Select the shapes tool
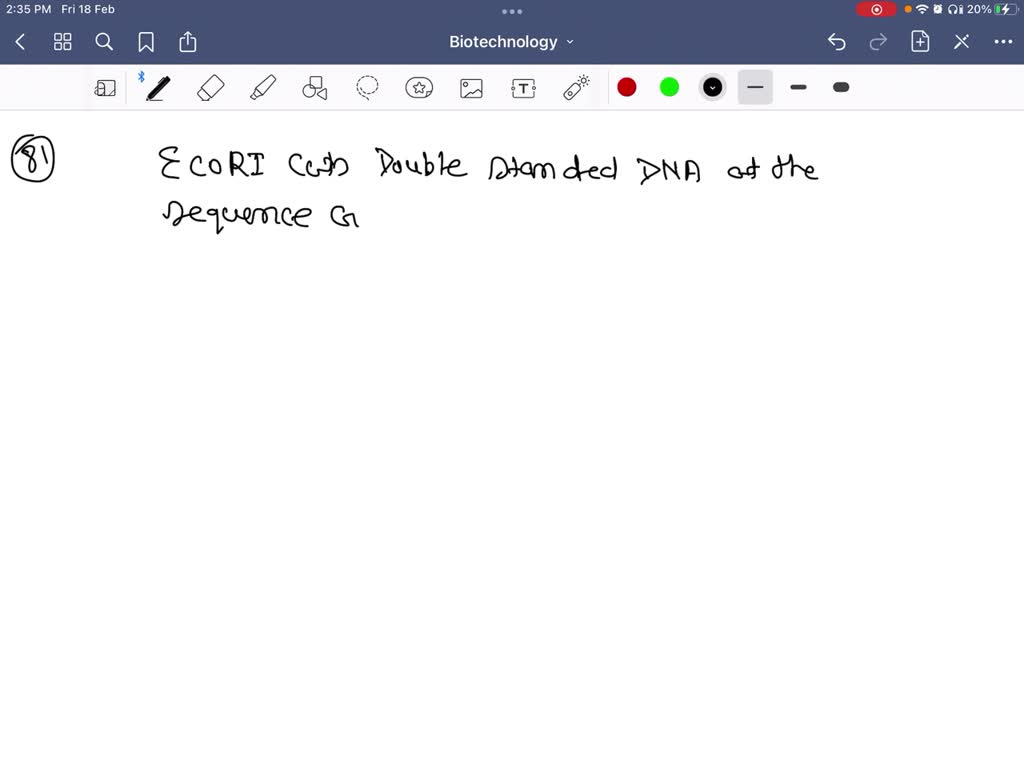Screen dimensions: 1024x768 pos(315,88)
